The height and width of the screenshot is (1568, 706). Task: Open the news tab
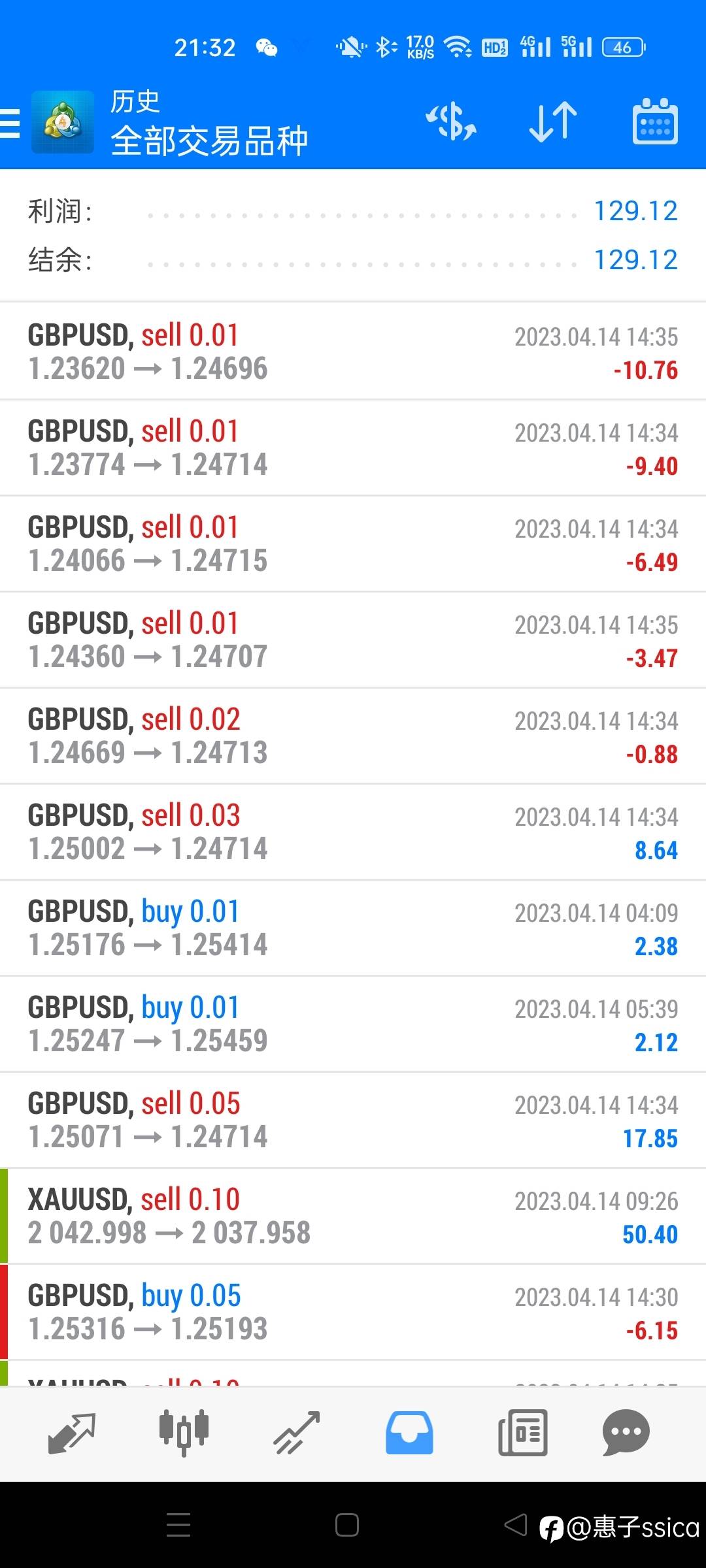(x=522, y=1433)
